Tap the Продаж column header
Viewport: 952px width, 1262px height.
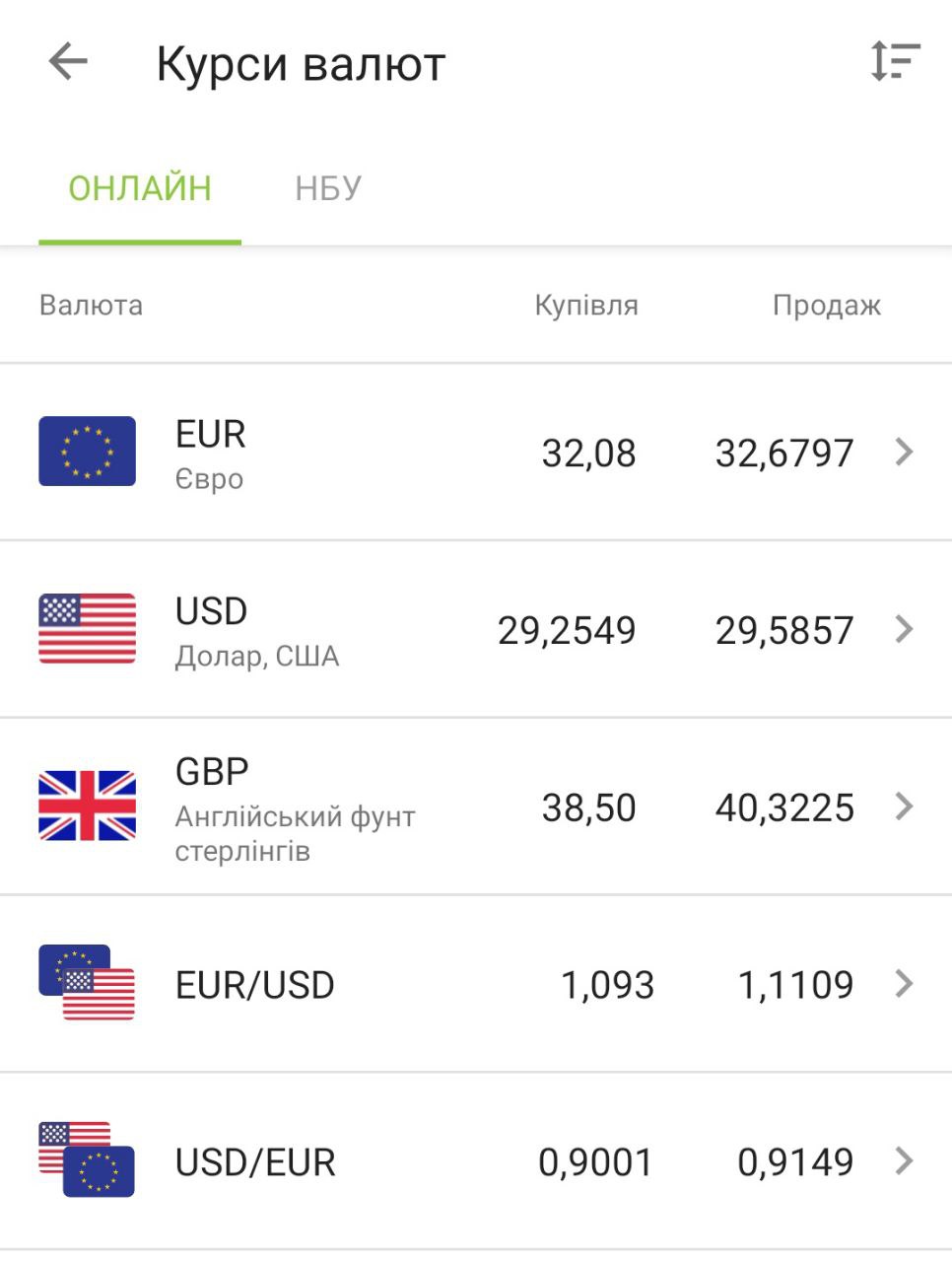(x=827, y=306)
